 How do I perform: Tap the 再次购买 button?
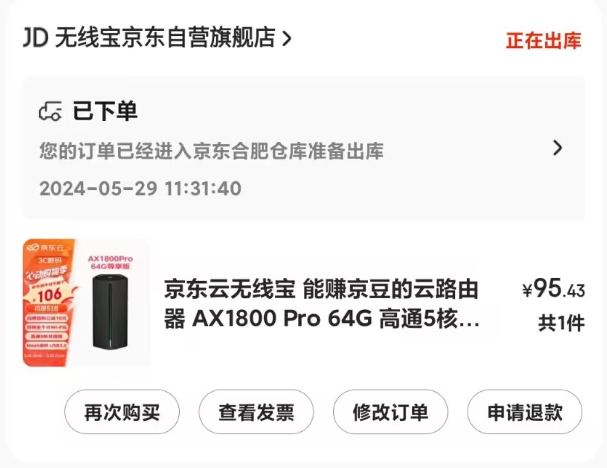click(122, 412)
